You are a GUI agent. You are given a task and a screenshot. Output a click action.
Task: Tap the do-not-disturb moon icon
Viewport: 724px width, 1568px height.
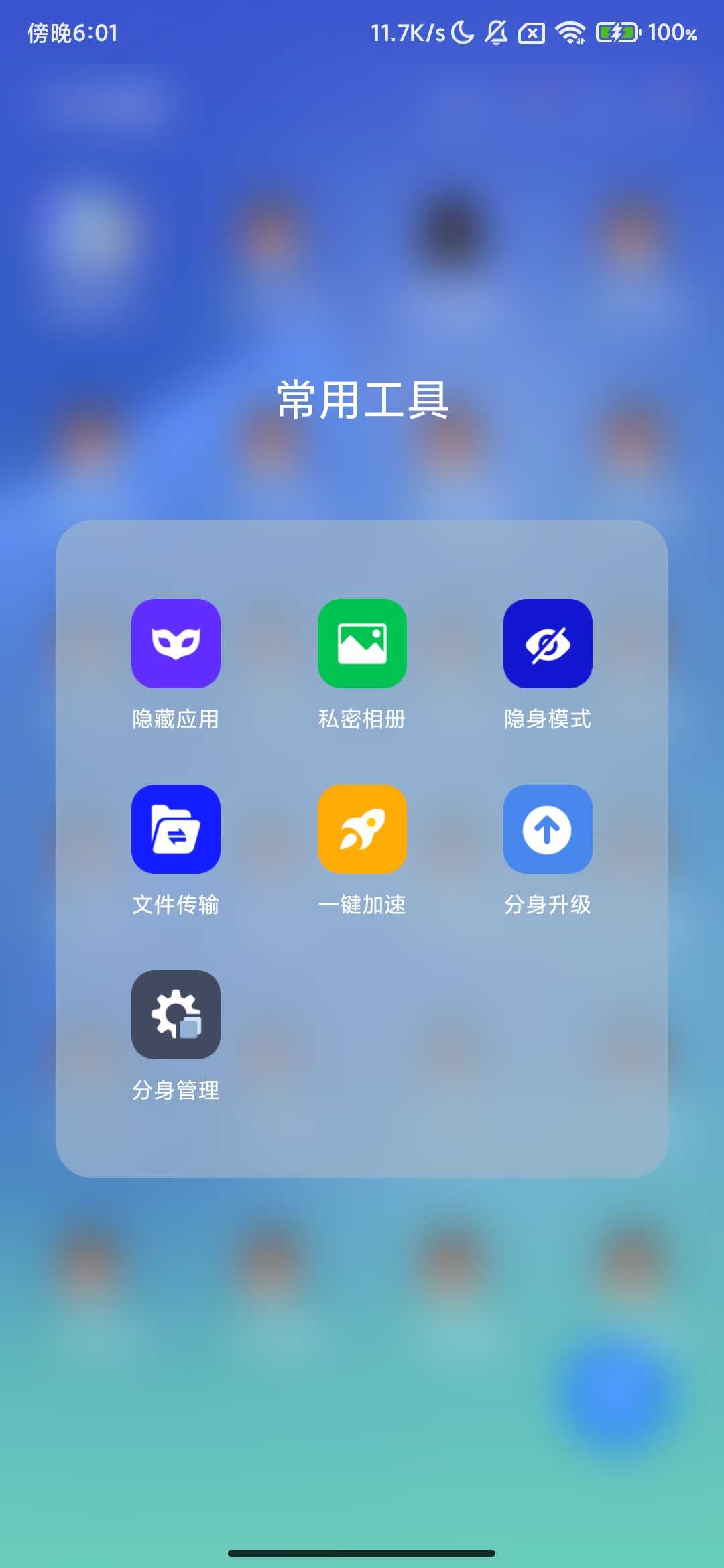pos(462,31)
